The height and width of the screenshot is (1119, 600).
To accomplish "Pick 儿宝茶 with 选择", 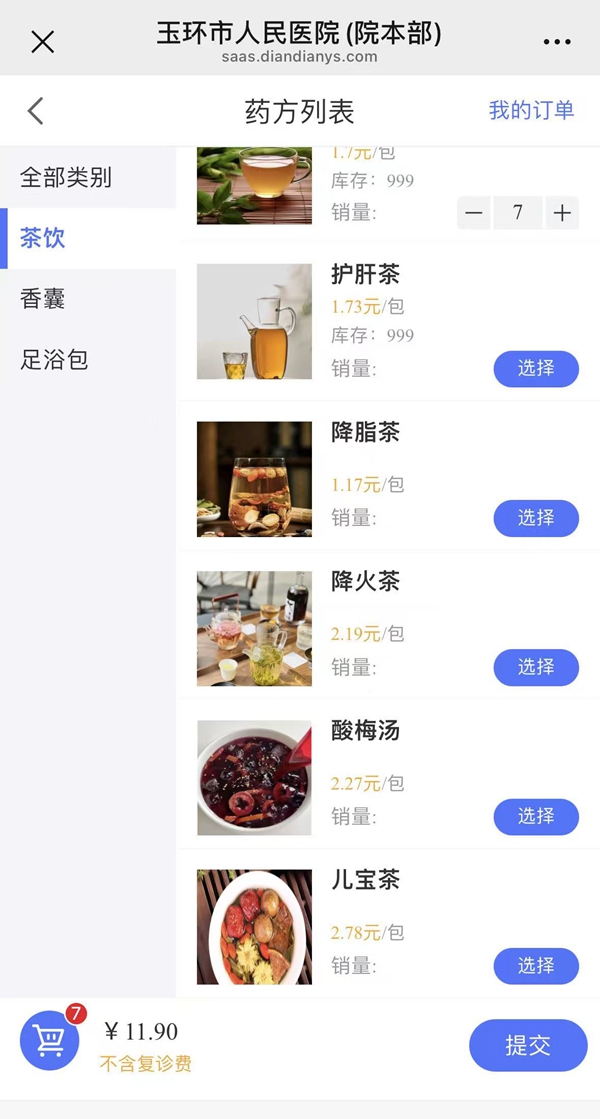I will click(536, 966).
